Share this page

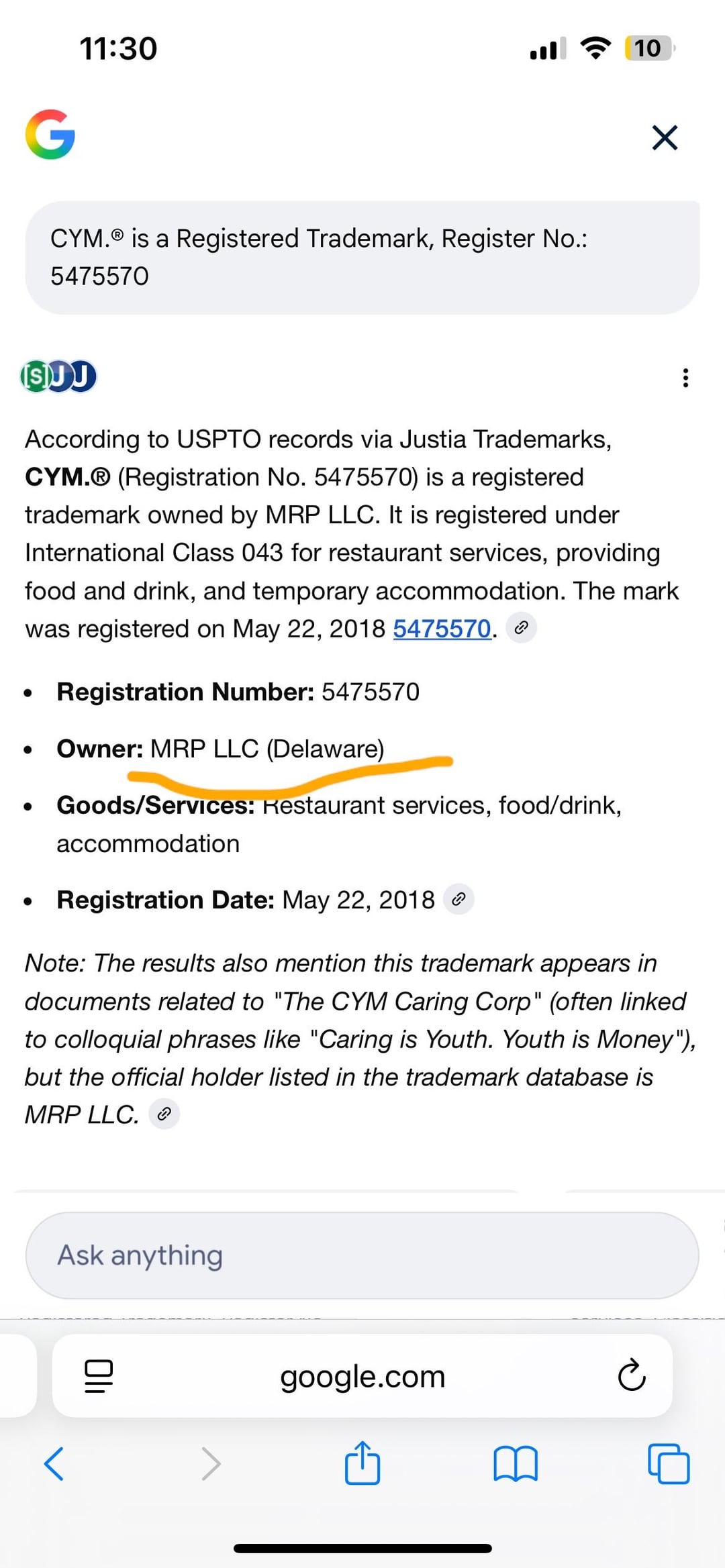(x=362, y=1463)
